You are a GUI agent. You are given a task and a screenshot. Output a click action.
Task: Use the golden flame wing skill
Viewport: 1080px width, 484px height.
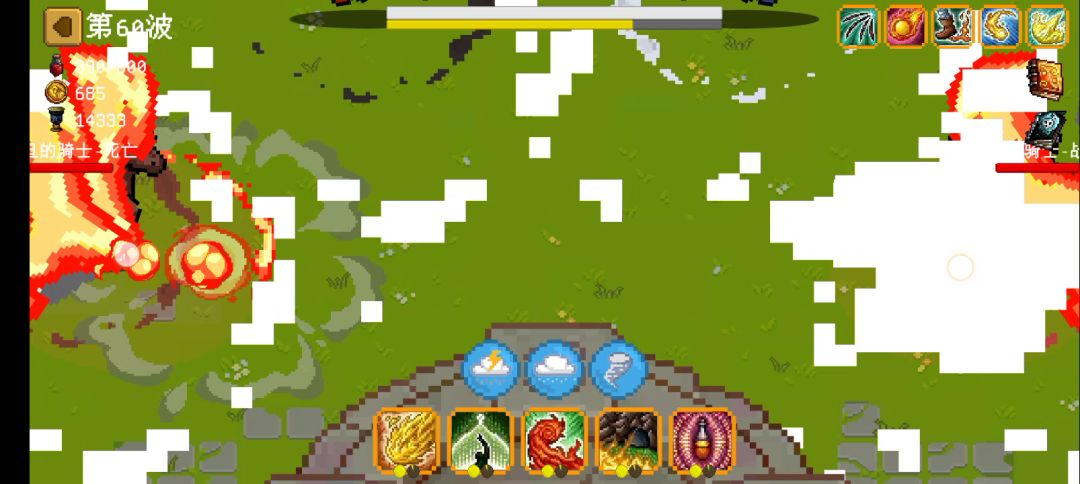coord(407,439)
